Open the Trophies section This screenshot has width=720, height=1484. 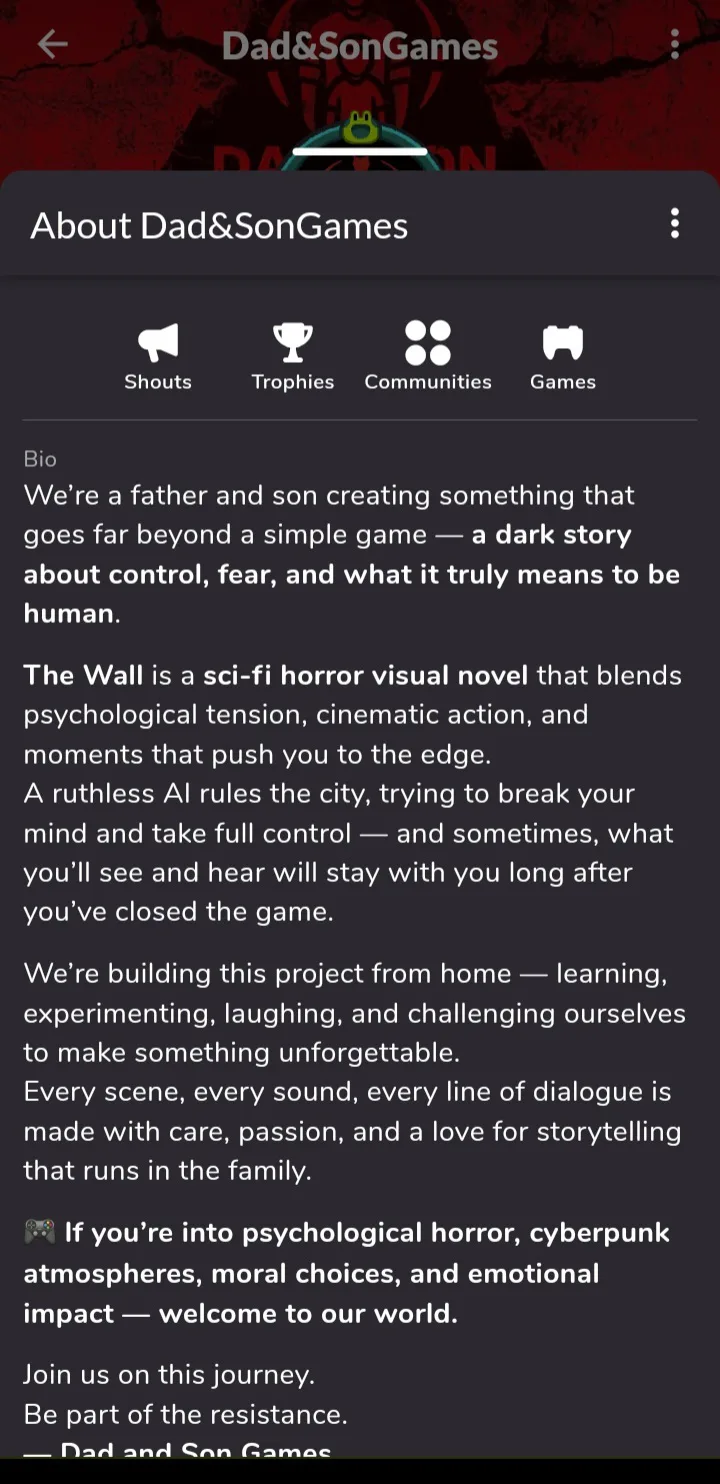[x=293, y=356]
